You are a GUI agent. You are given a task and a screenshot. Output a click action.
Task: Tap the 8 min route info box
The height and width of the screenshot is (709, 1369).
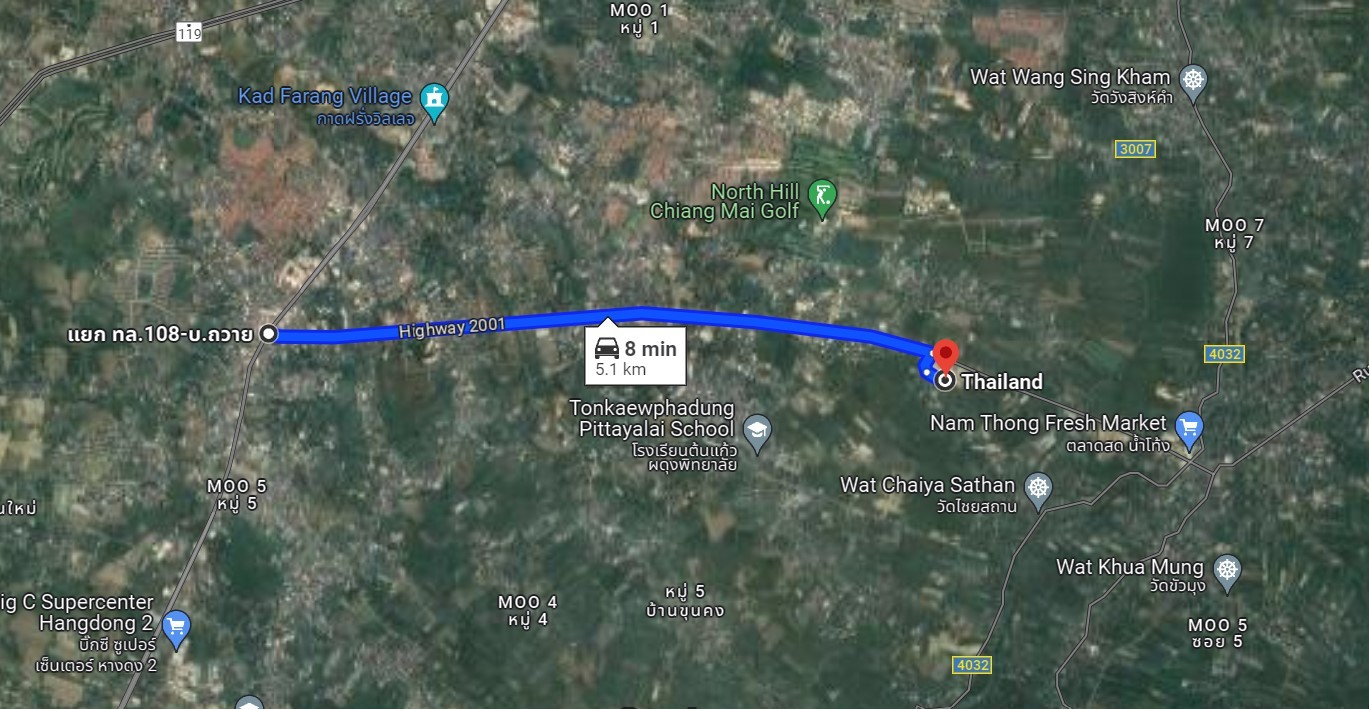coord(635,357)
